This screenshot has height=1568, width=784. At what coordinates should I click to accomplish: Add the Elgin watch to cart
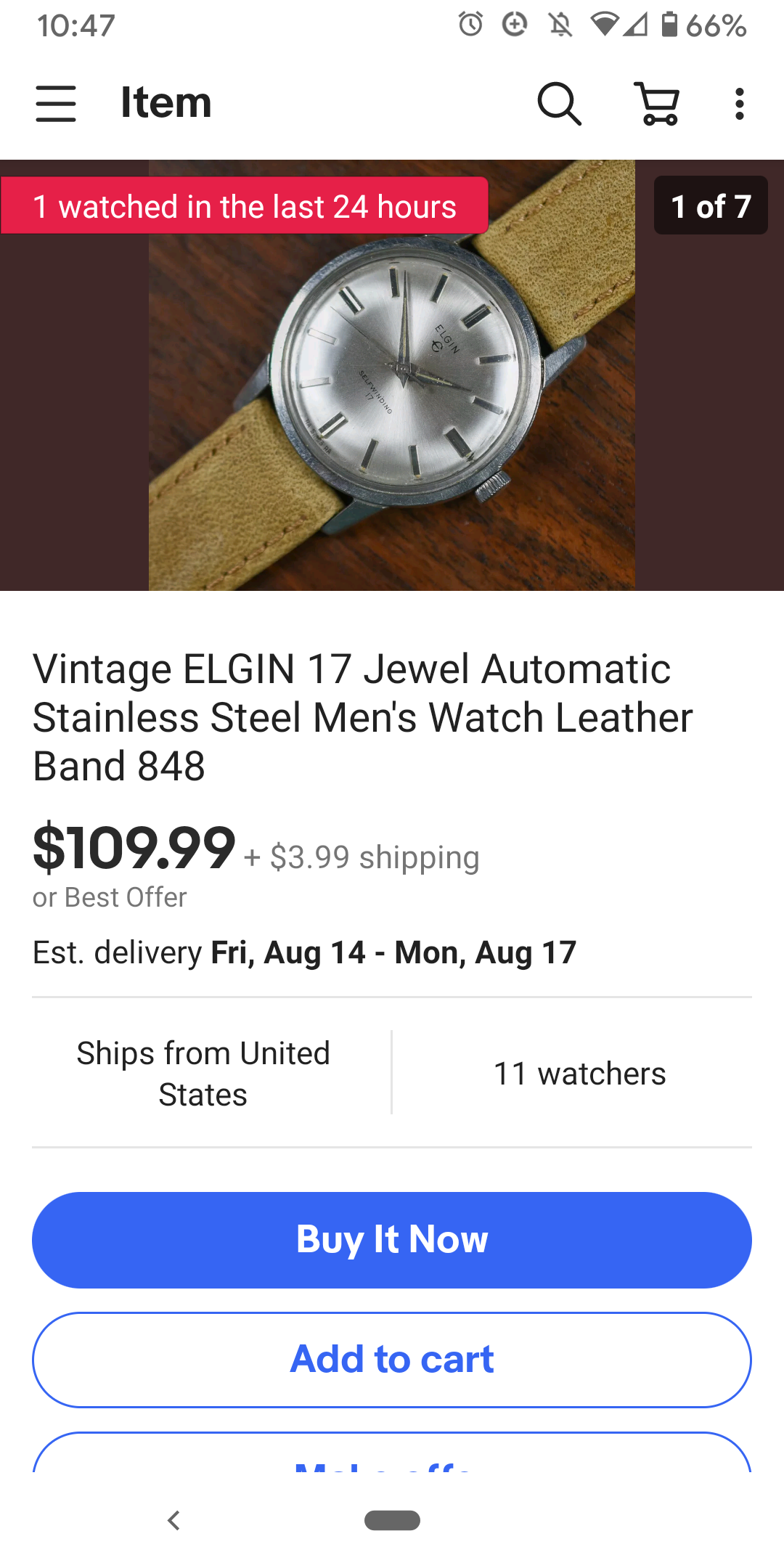(392, 1360)
